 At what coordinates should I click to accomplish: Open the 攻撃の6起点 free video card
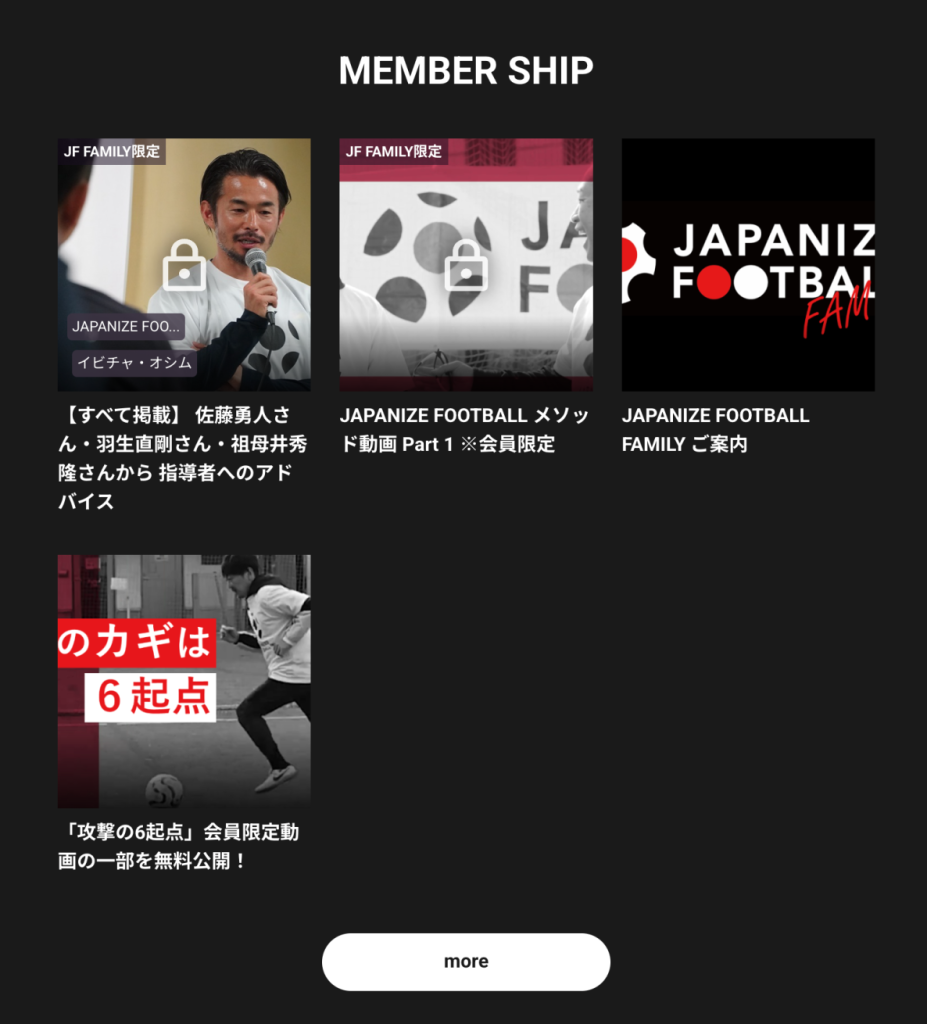point(183,681)
